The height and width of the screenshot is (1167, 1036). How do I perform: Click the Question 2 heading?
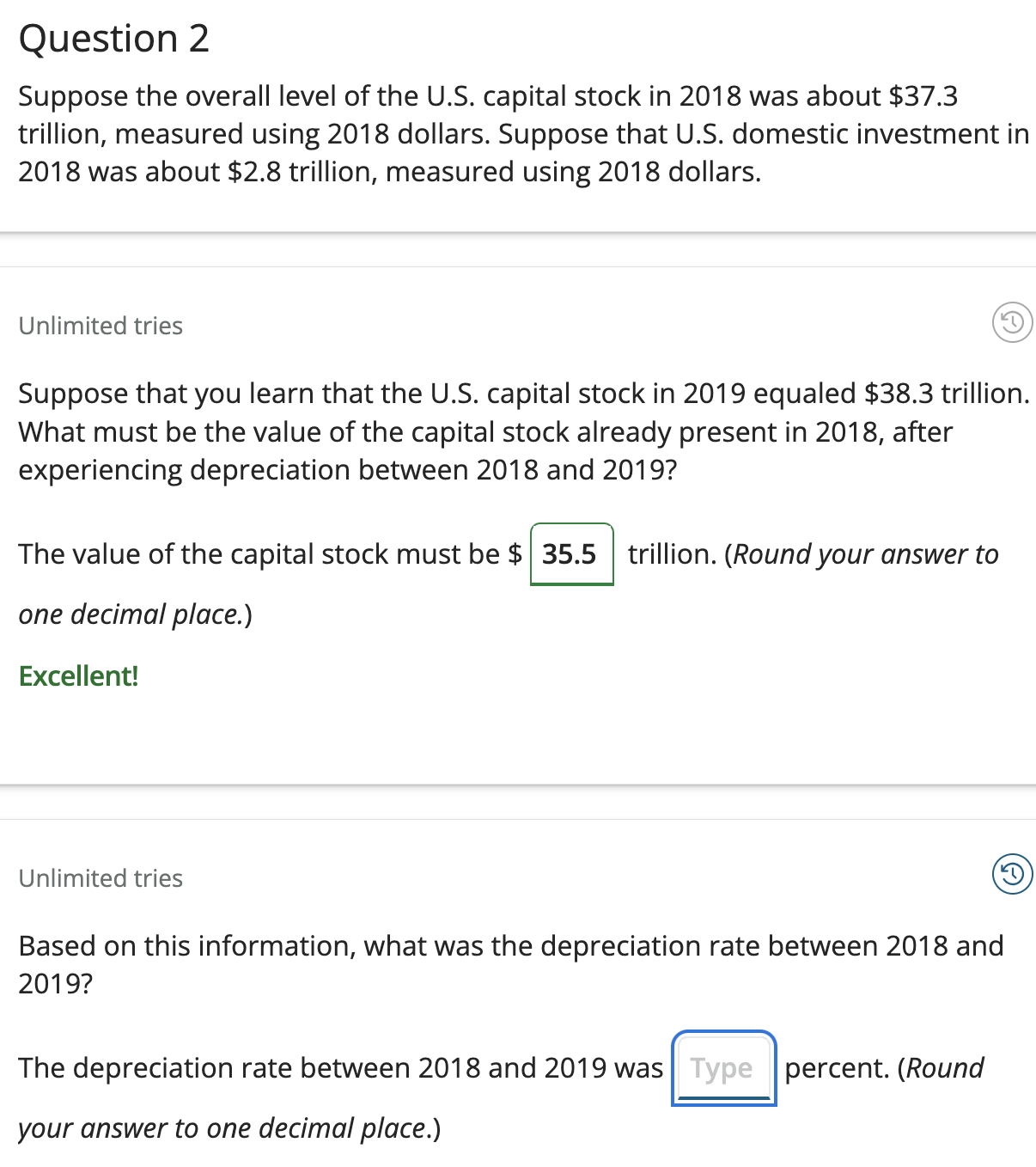(x=114, y=38)
